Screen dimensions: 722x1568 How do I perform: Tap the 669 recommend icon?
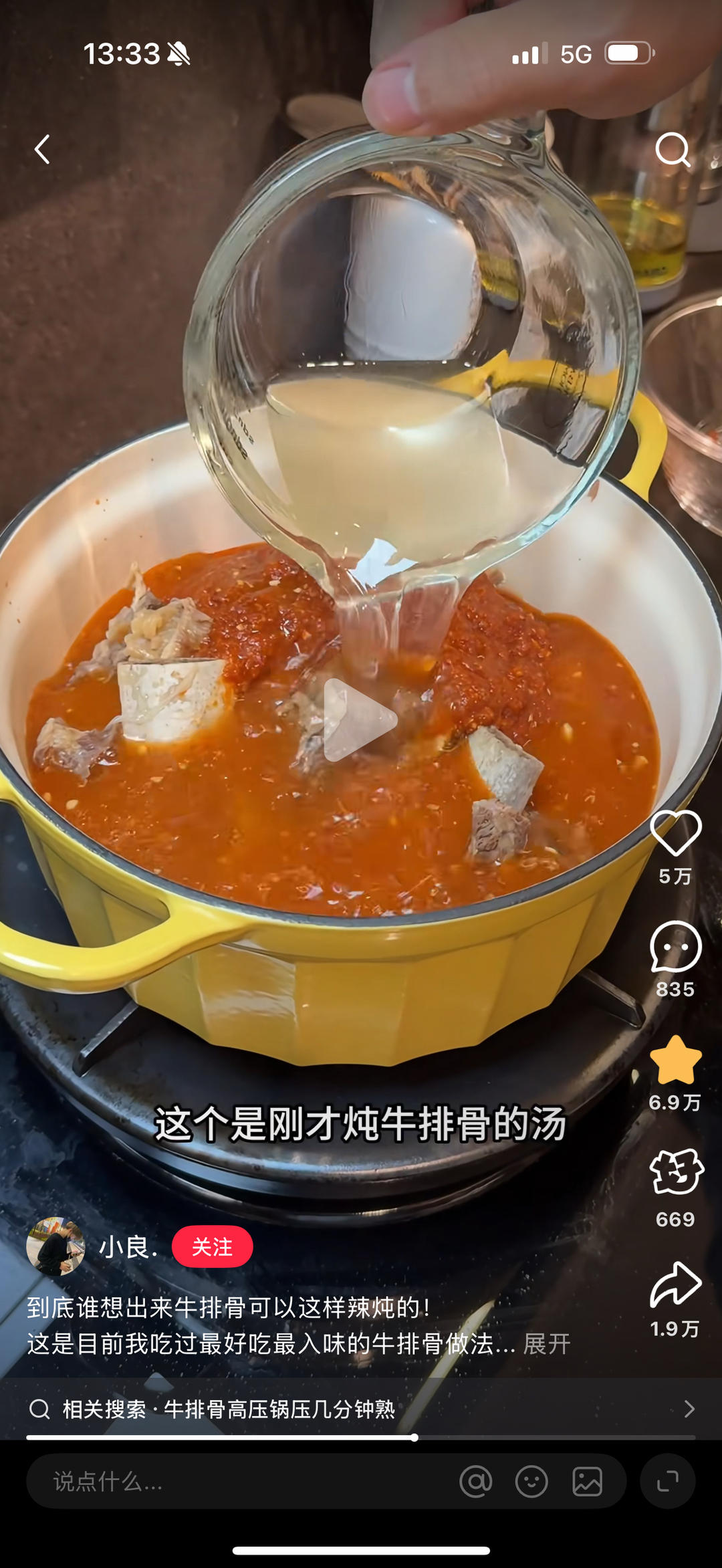click(x=675, y=1172)
